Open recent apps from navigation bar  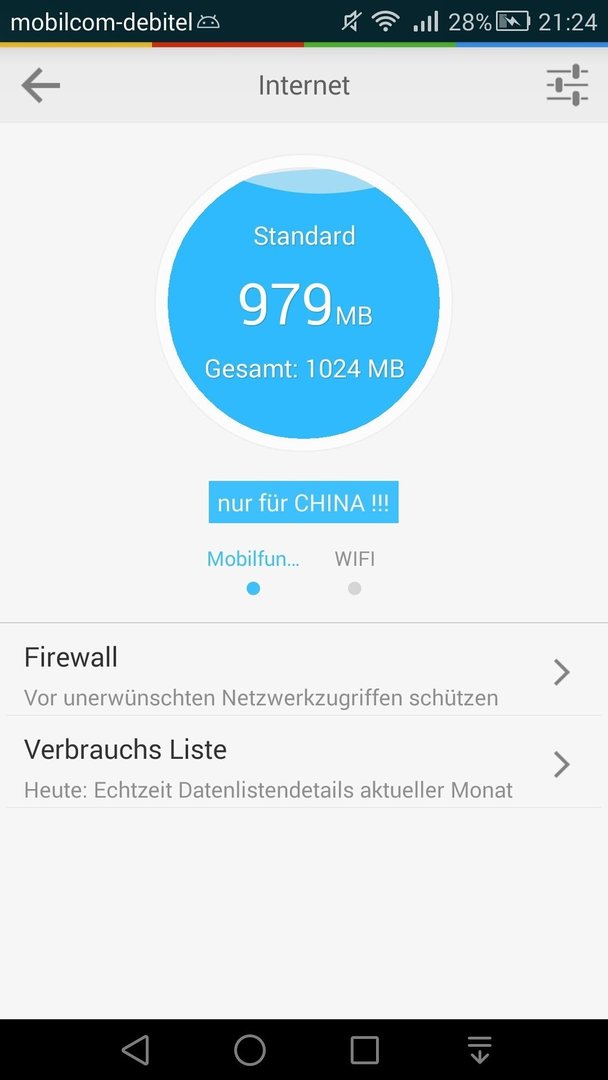coord(364,1050)
